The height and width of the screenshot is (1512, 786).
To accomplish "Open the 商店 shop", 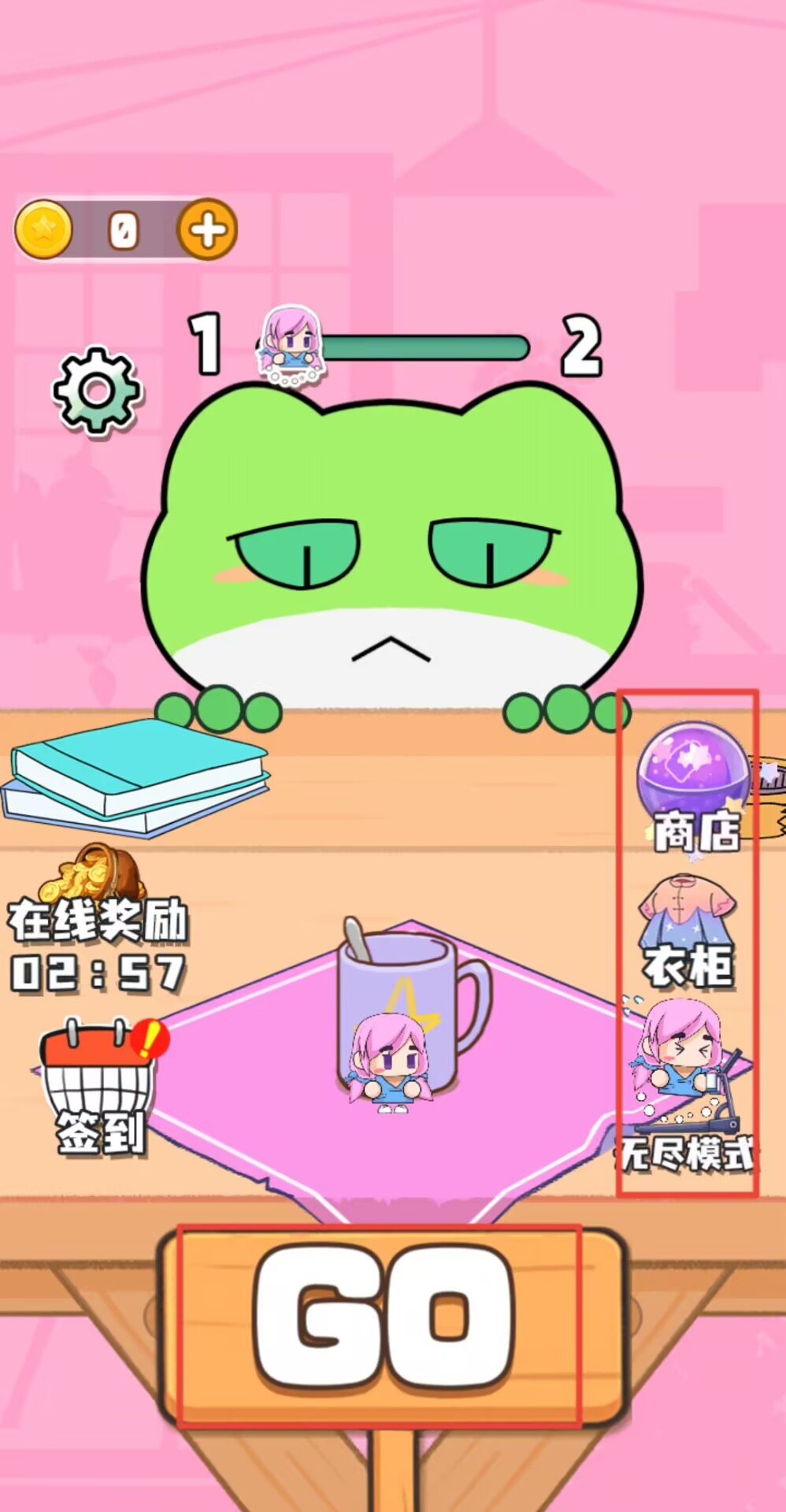I will pos(693,787).
